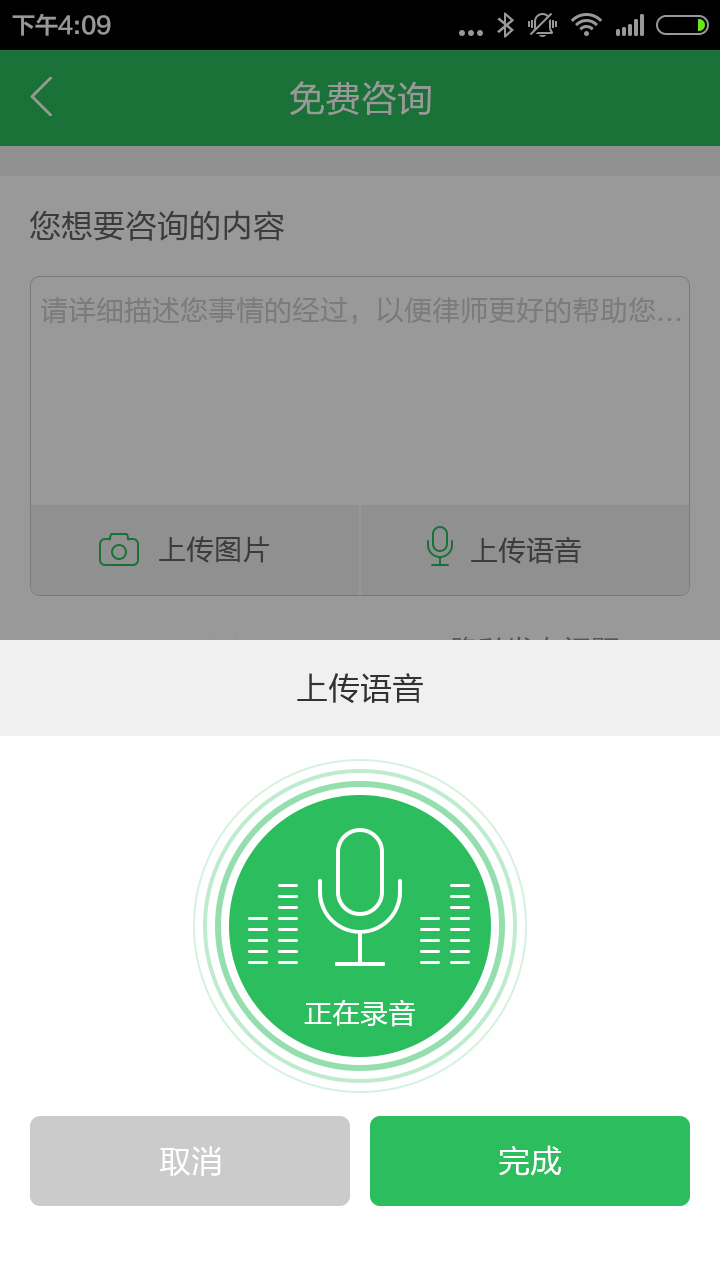Select the 上传语音 upload voice option
Screen dimensions: 720x1280
525,549
